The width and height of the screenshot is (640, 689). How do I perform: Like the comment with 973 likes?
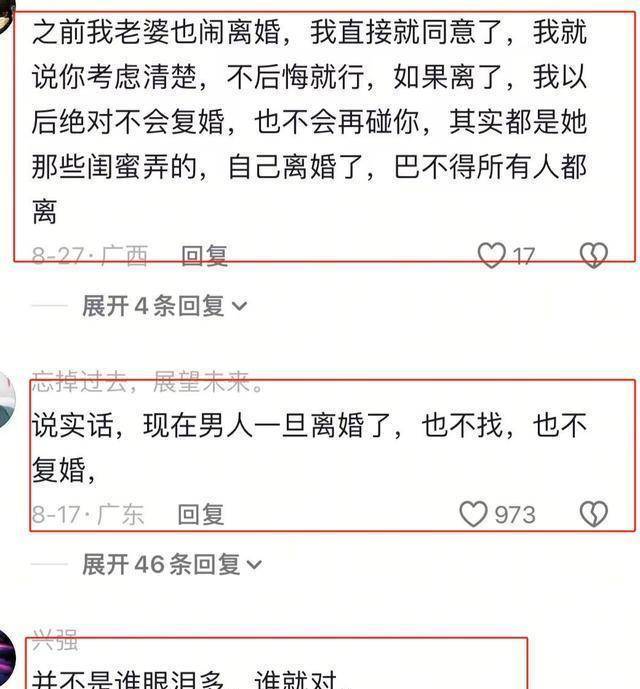[x=473, y=514]
